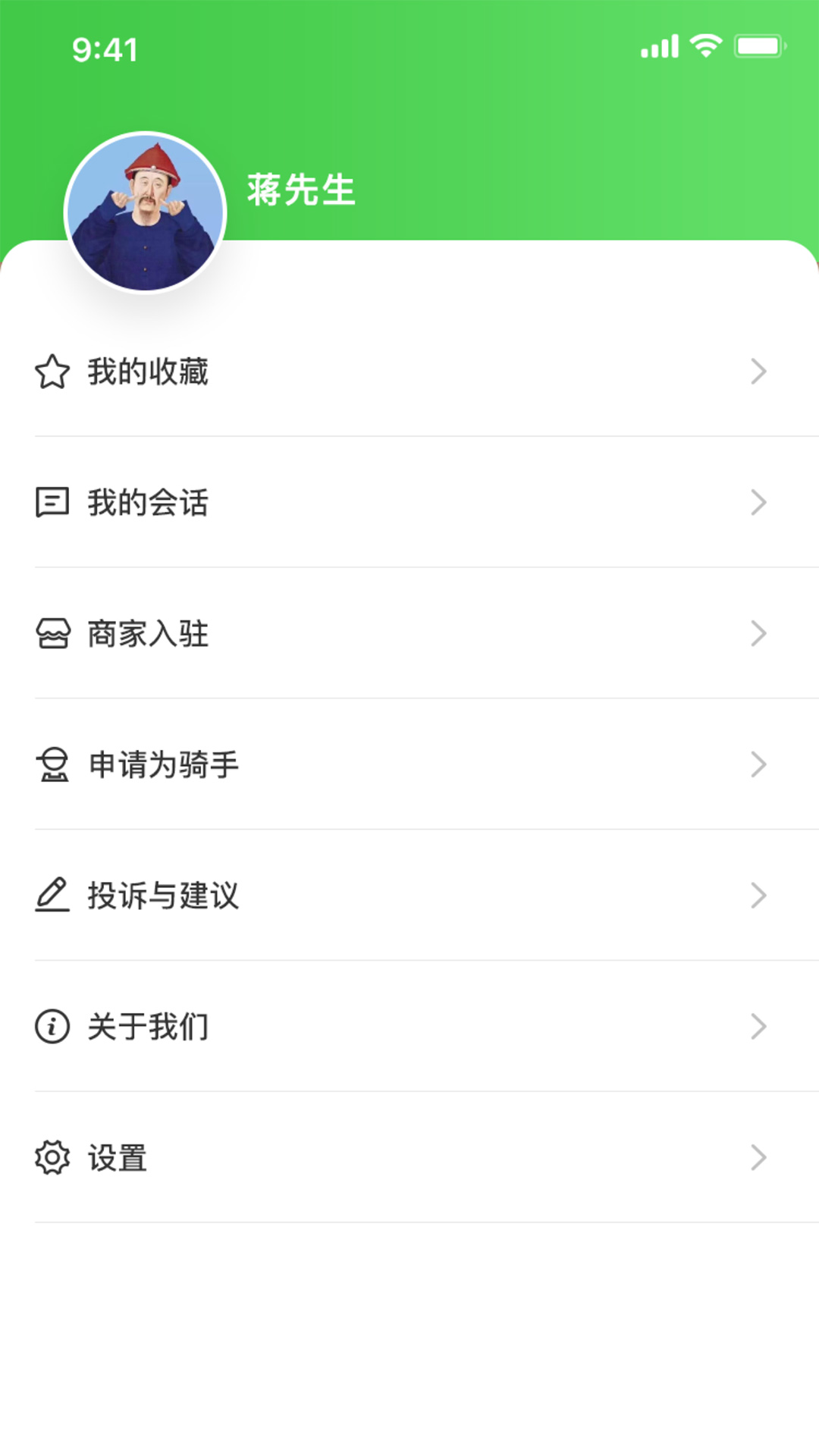Click the star icon beside 我的收藏
The height and width of the screenshot is (1456, 819).
[50, 372]
